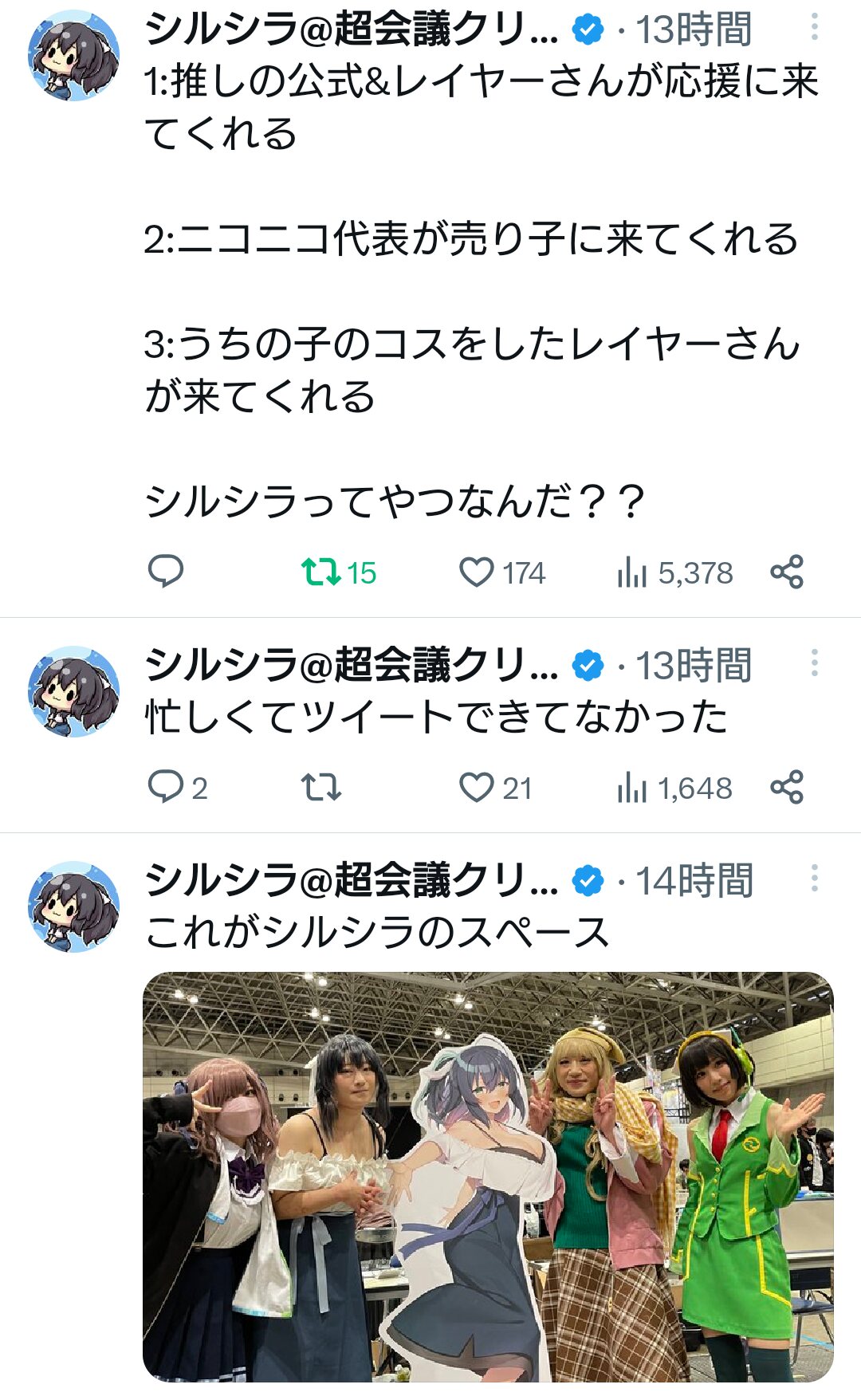Open profile avatar on the 14時間 tweet

(x=74, y=907)
